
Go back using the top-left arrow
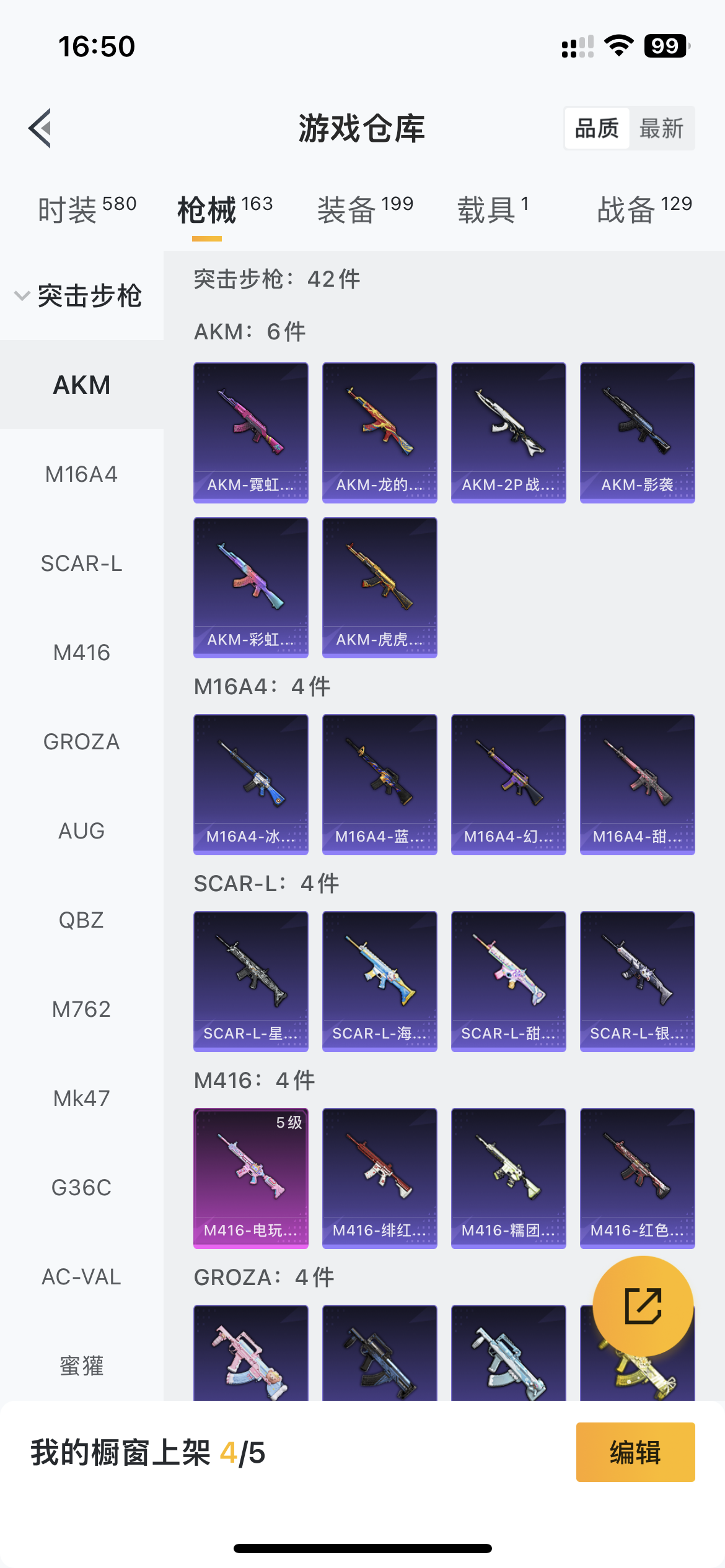pyautogui.click(x=40, y=128)
